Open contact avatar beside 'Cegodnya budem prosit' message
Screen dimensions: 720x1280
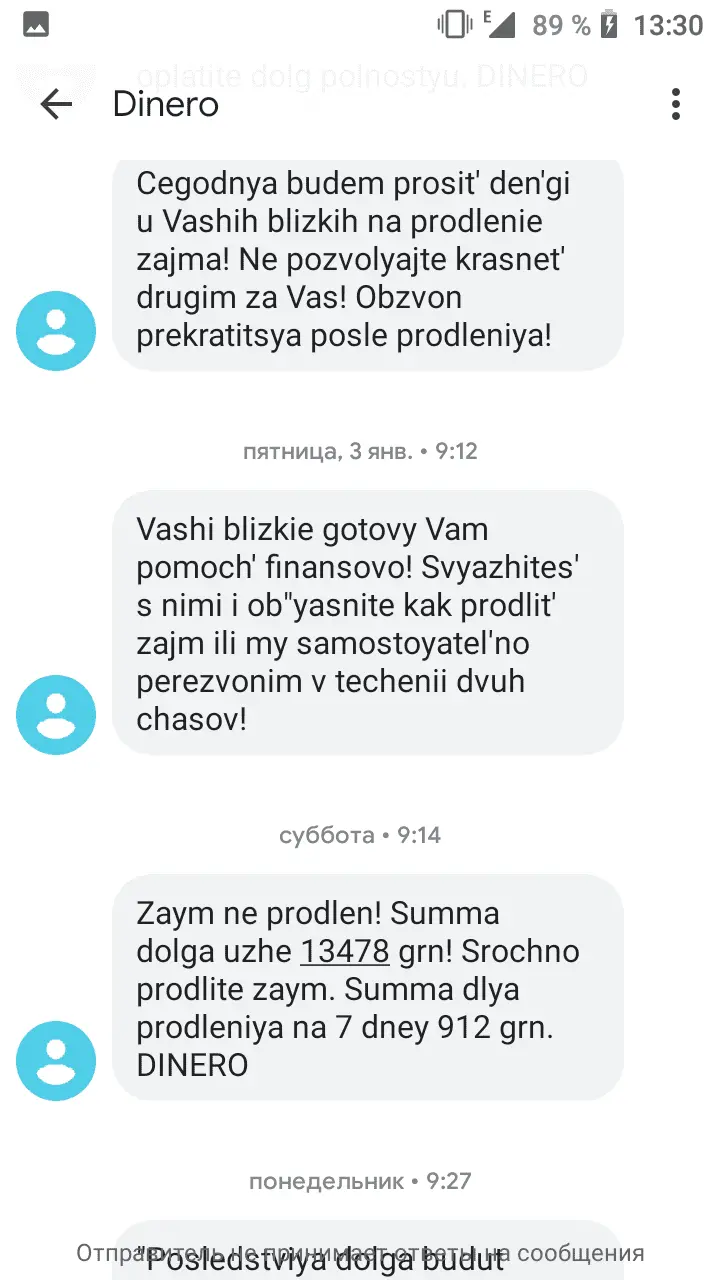[56, 331]
